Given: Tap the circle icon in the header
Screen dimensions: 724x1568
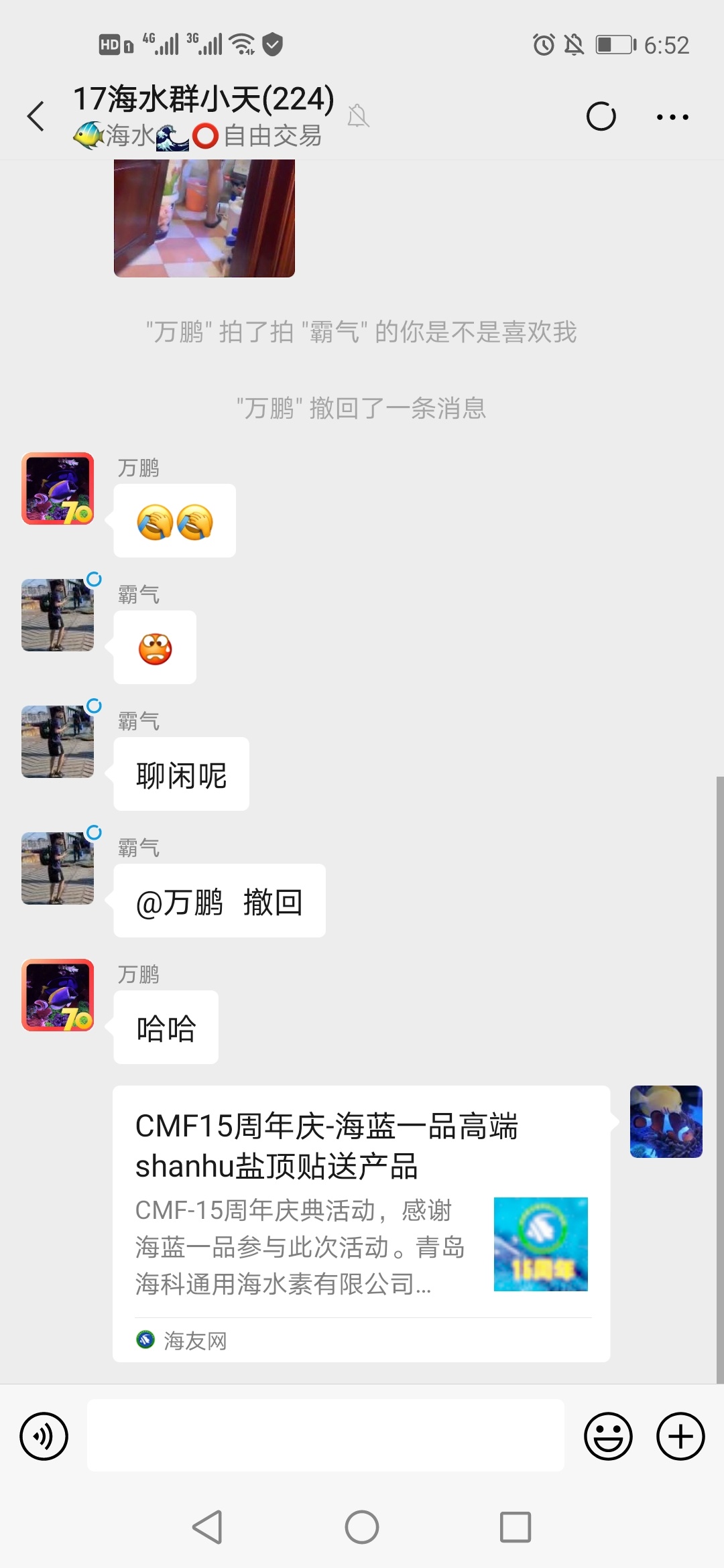Looking at the screenshot, I should coord(601,117).
